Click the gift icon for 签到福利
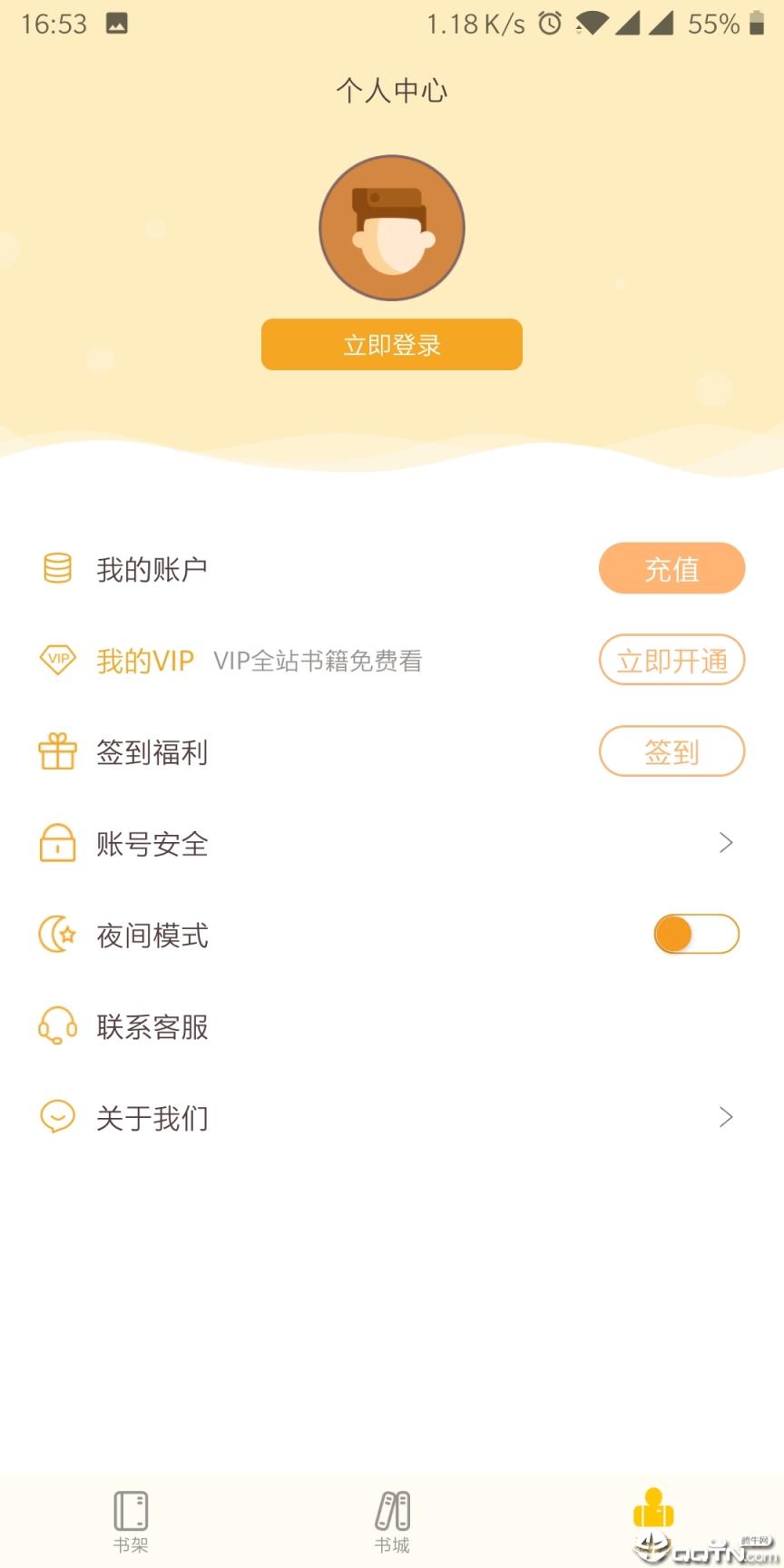This screenshot has height=1568, width=784. click(x=57, y=752)
